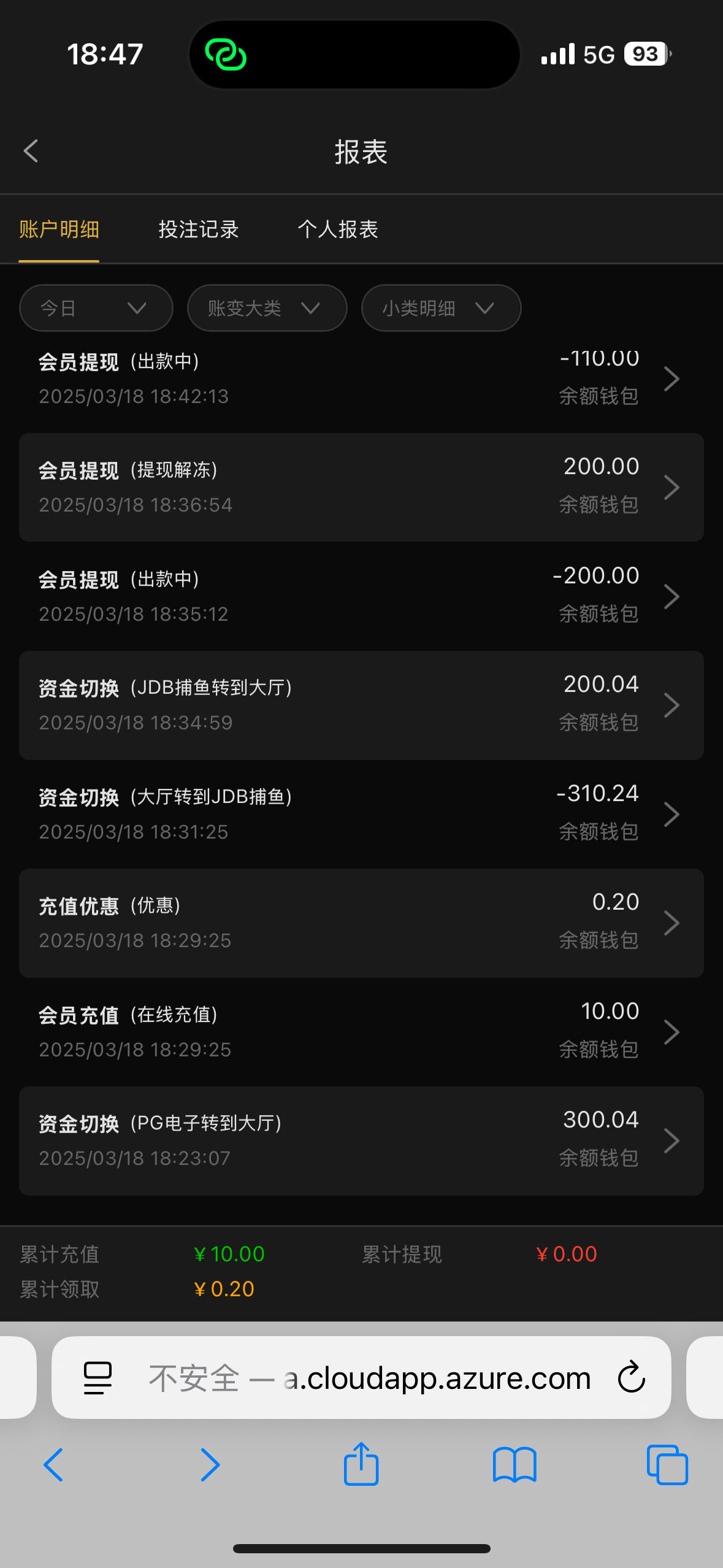This screenshot has width=723, height=1568.
Task: Expand the 账变大类 filter
Action: click(x=267, y=308)
